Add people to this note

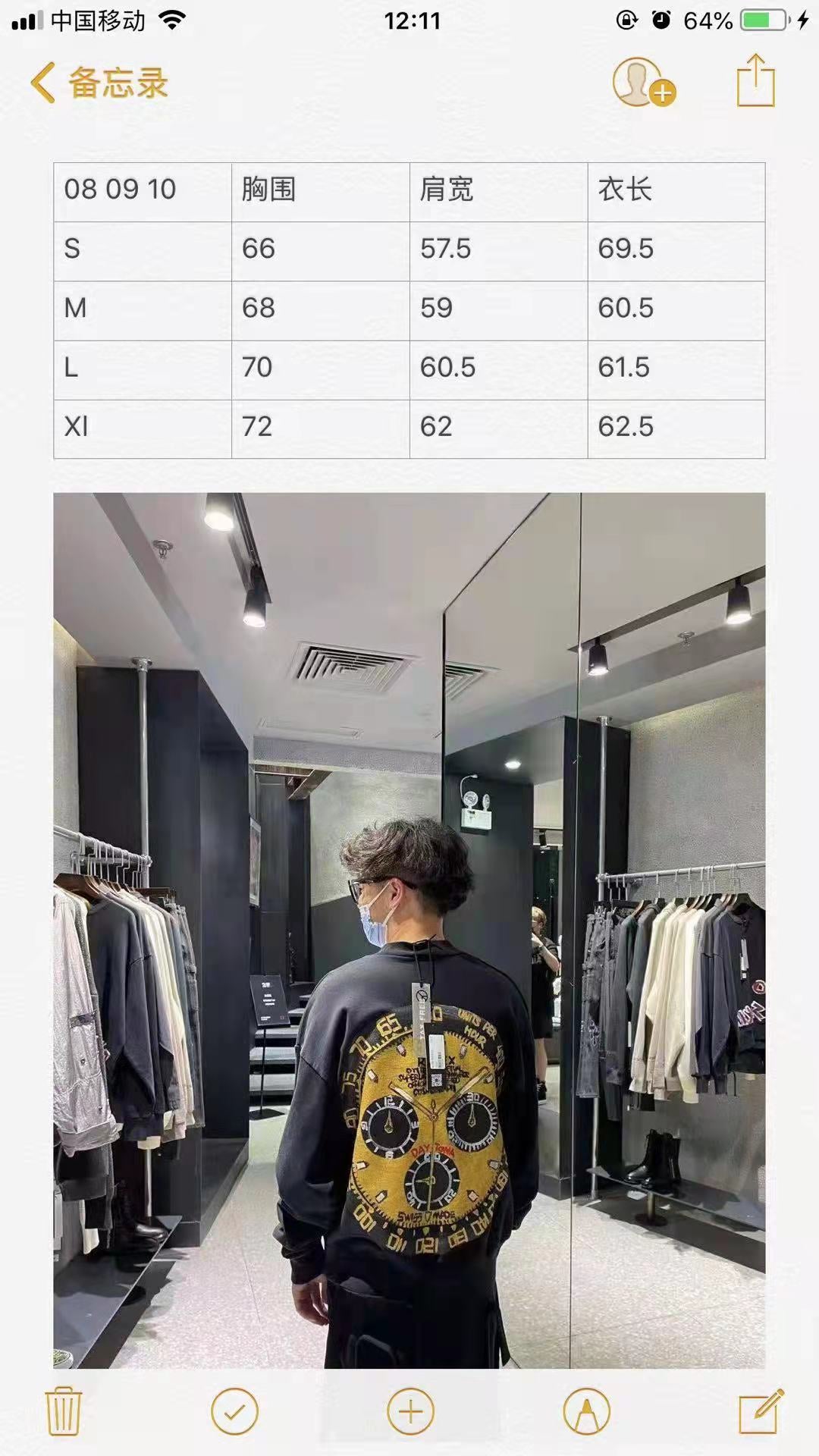[643, 82]
